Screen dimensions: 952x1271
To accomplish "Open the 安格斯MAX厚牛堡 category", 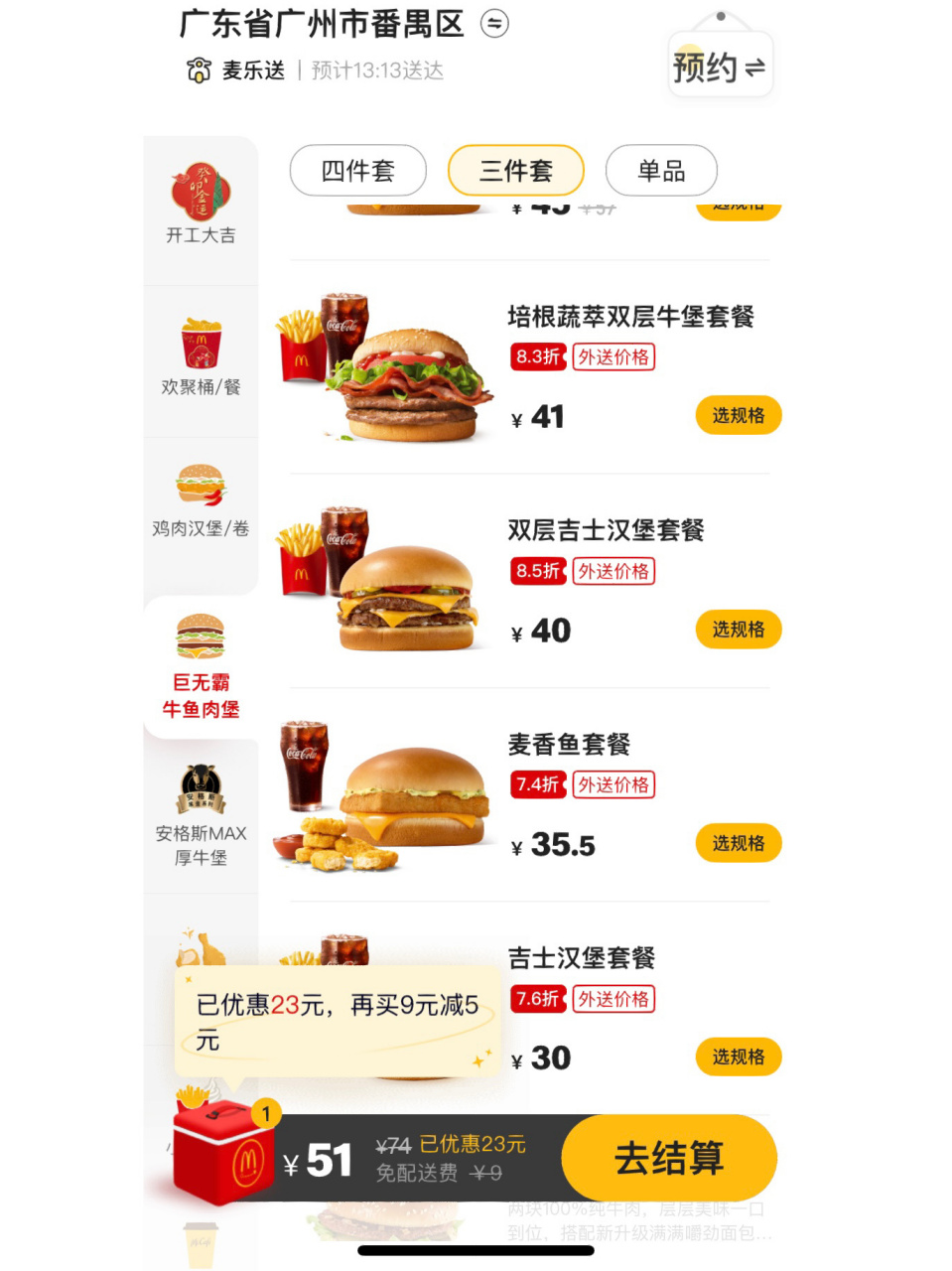I will pyautogui.click(x=201, y=814).
